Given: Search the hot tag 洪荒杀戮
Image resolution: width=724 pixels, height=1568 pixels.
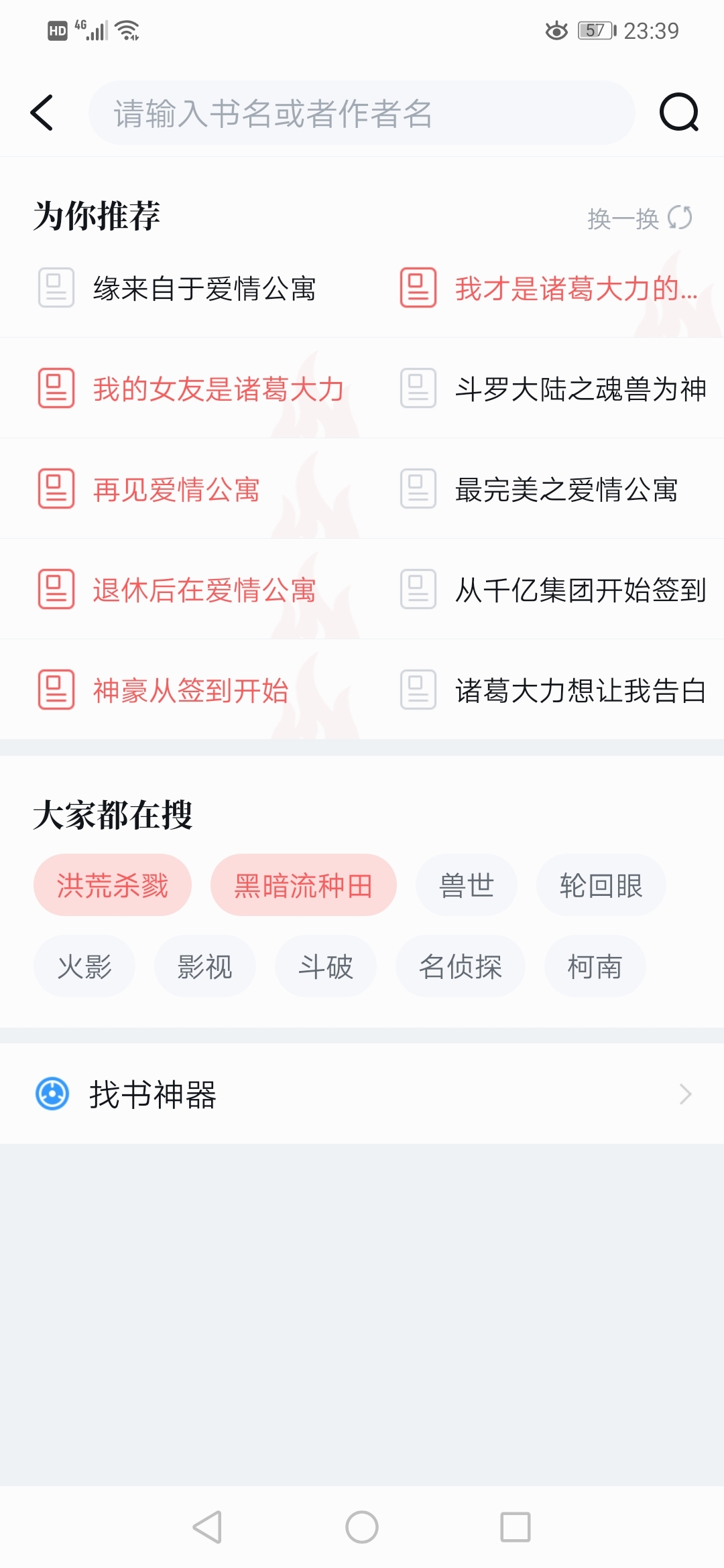Looking at the screenshot, I should pos(113,885).
